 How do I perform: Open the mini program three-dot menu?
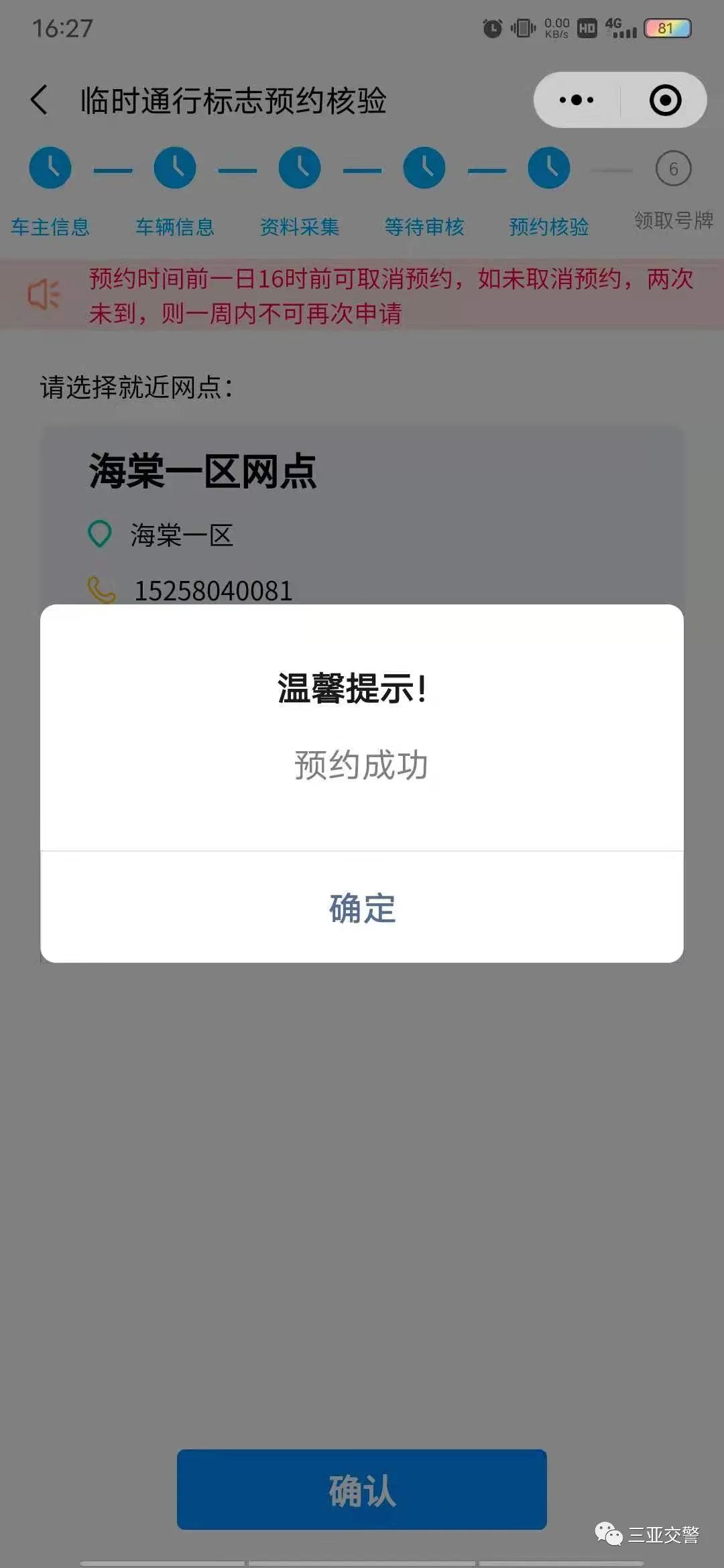coord(577,100)
